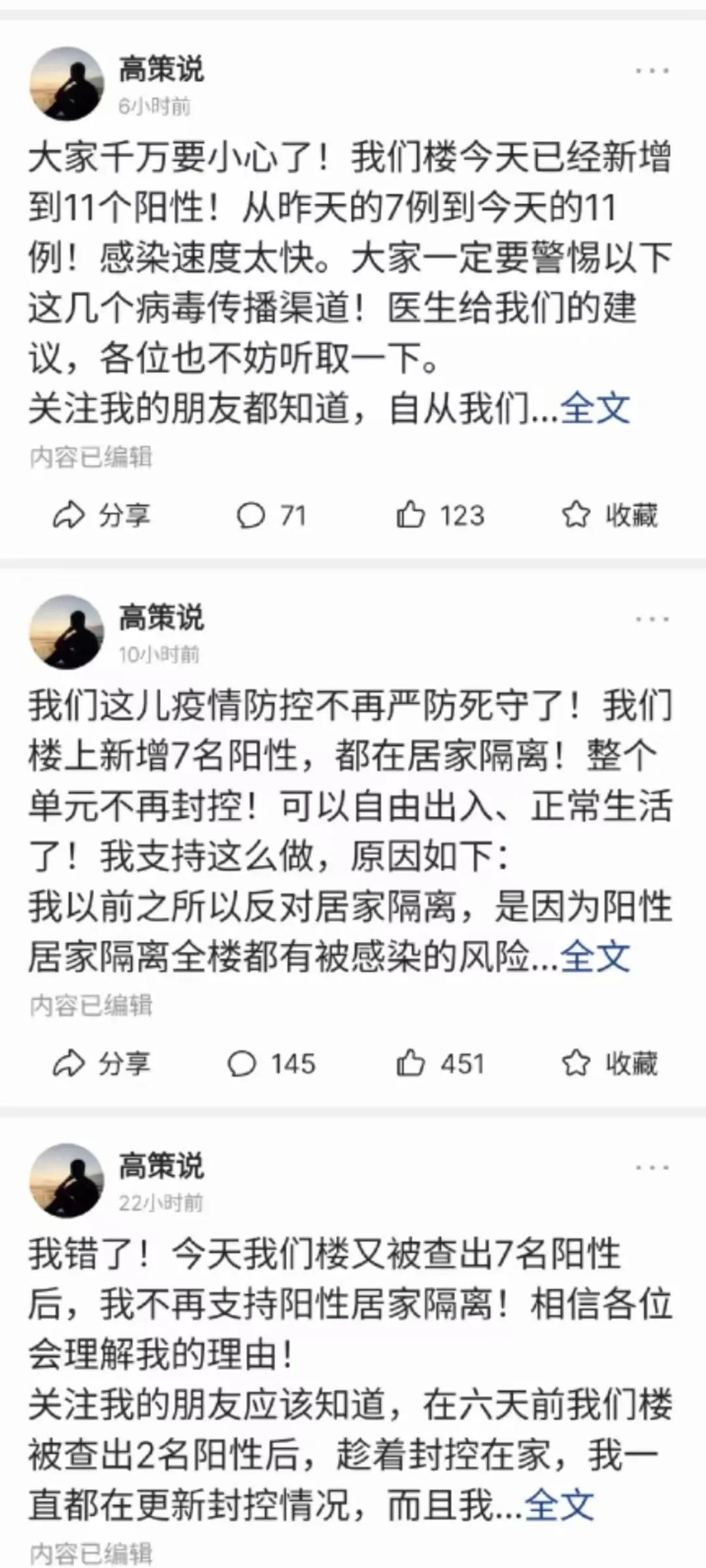Open overflow menu on the 22小时前 post
This screenshot has height=1568, width=706.
click(652, 1168)
